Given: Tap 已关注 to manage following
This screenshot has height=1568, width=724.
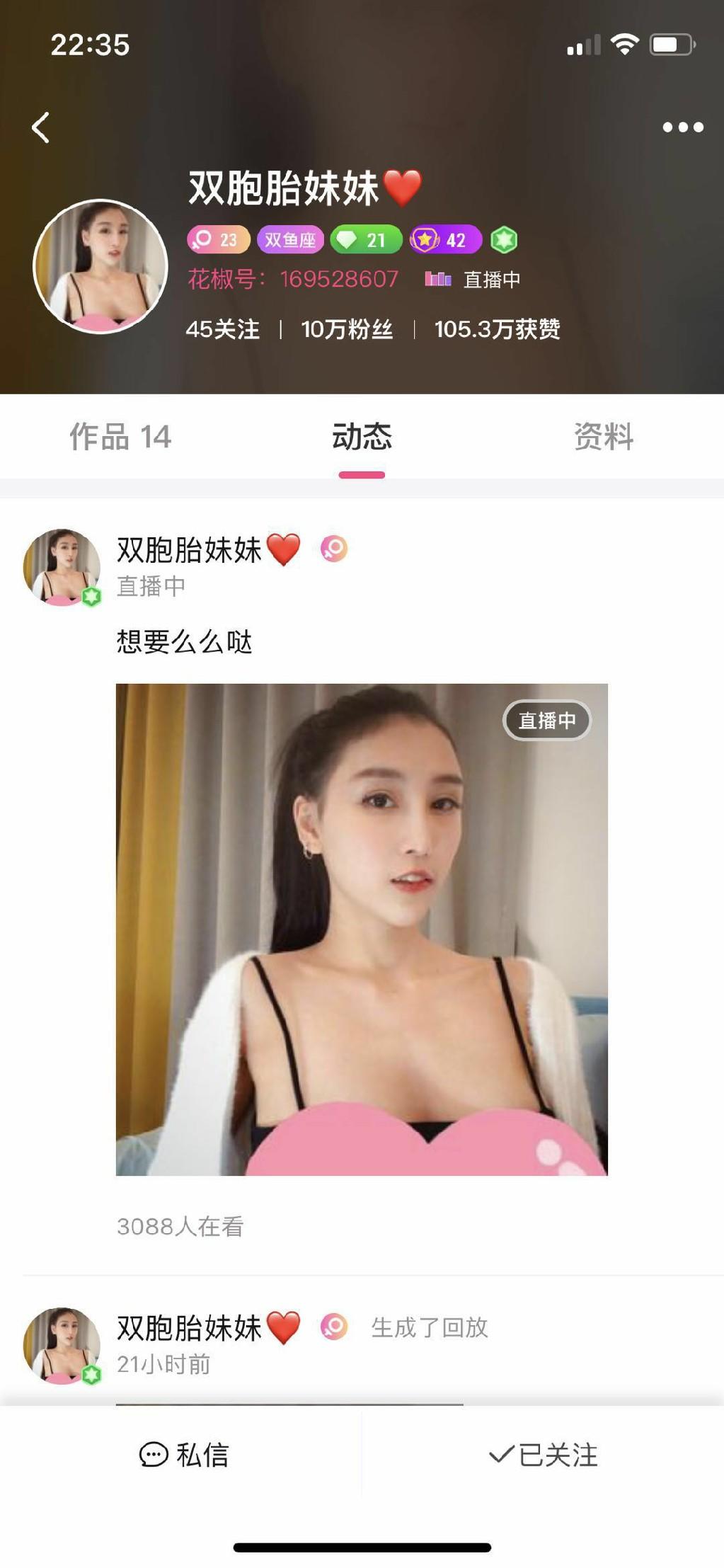Looking at the screenshot, I should coord(543,1455).
